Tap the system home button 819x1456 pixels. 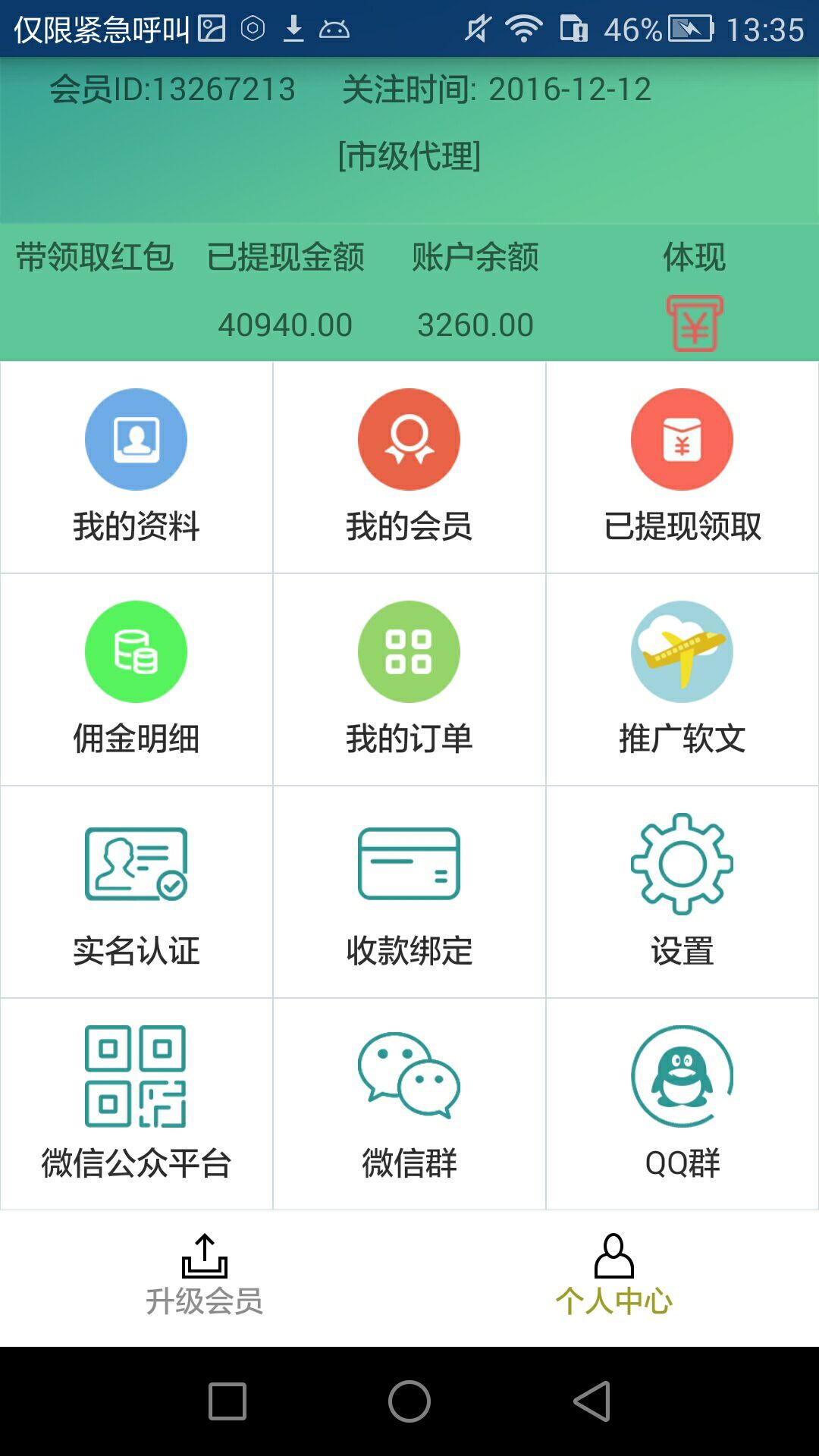(x=409, y=1401)
